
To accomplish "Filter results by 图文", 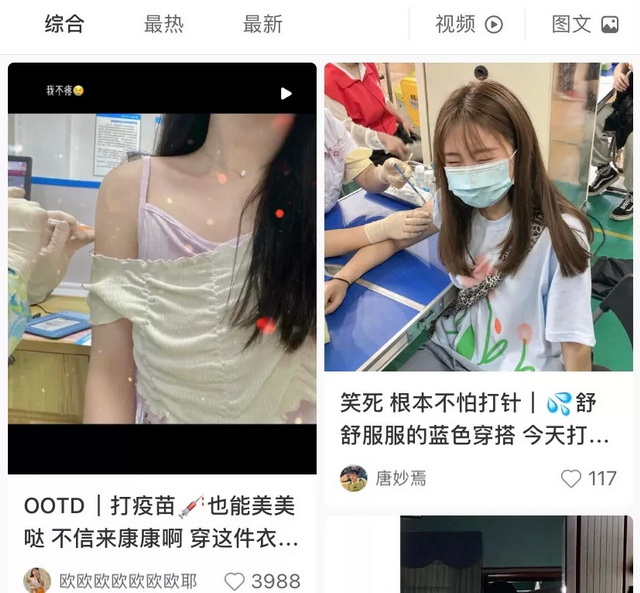I will 585,25.
